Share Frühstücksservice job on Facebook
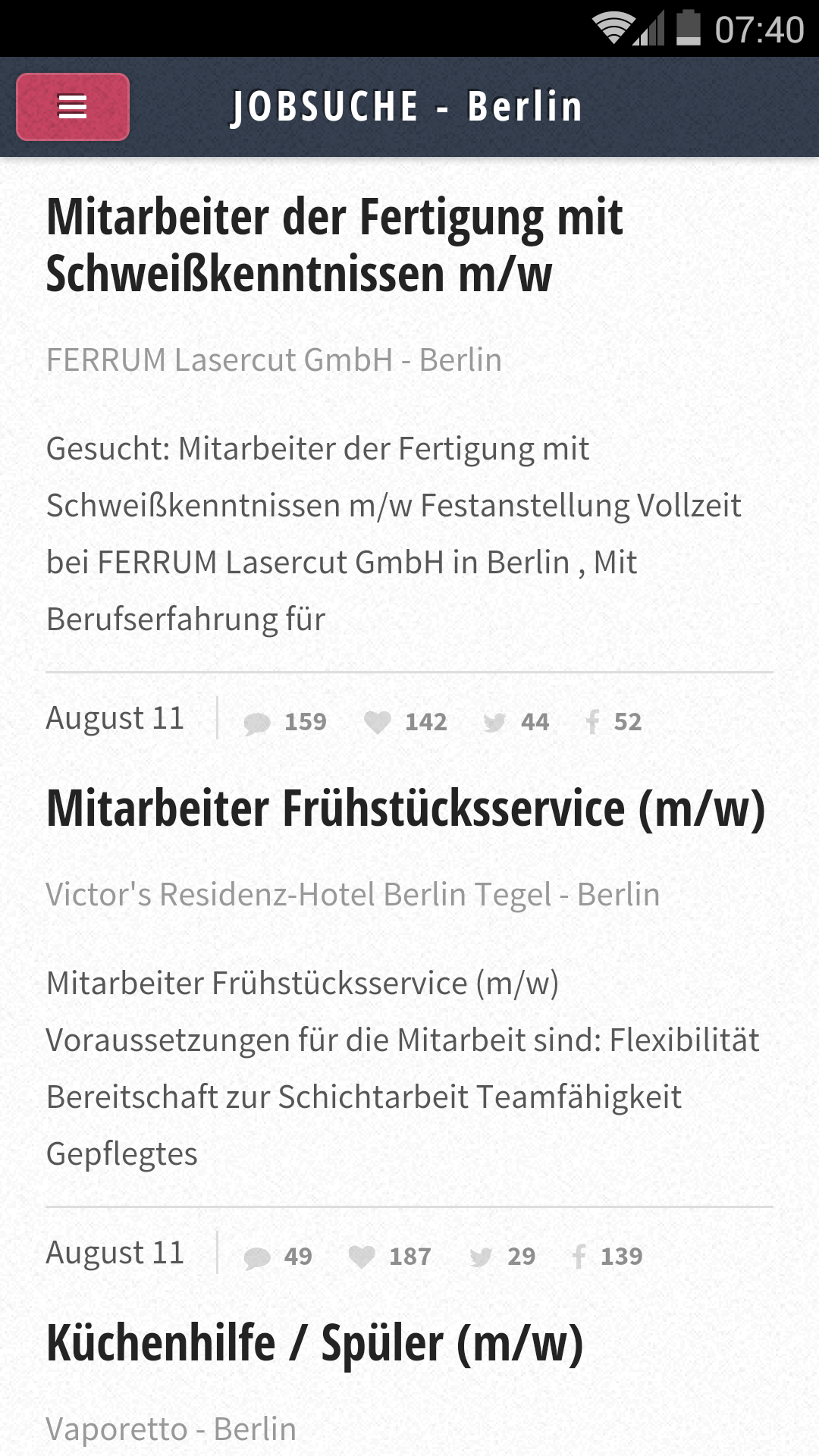Screen dimensions: 819x1456 click(x=579, y=1257)
